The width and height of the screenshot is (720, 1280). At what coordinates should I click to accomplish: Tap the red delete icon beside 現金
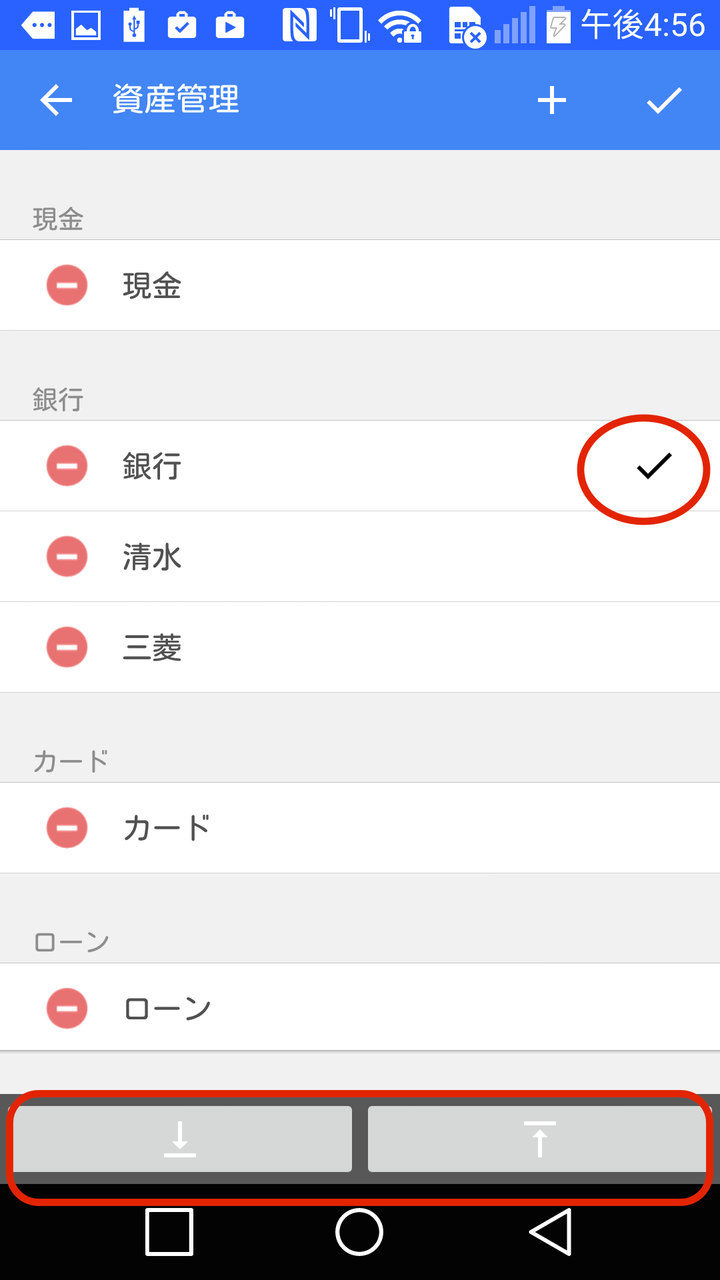point(67,285)
